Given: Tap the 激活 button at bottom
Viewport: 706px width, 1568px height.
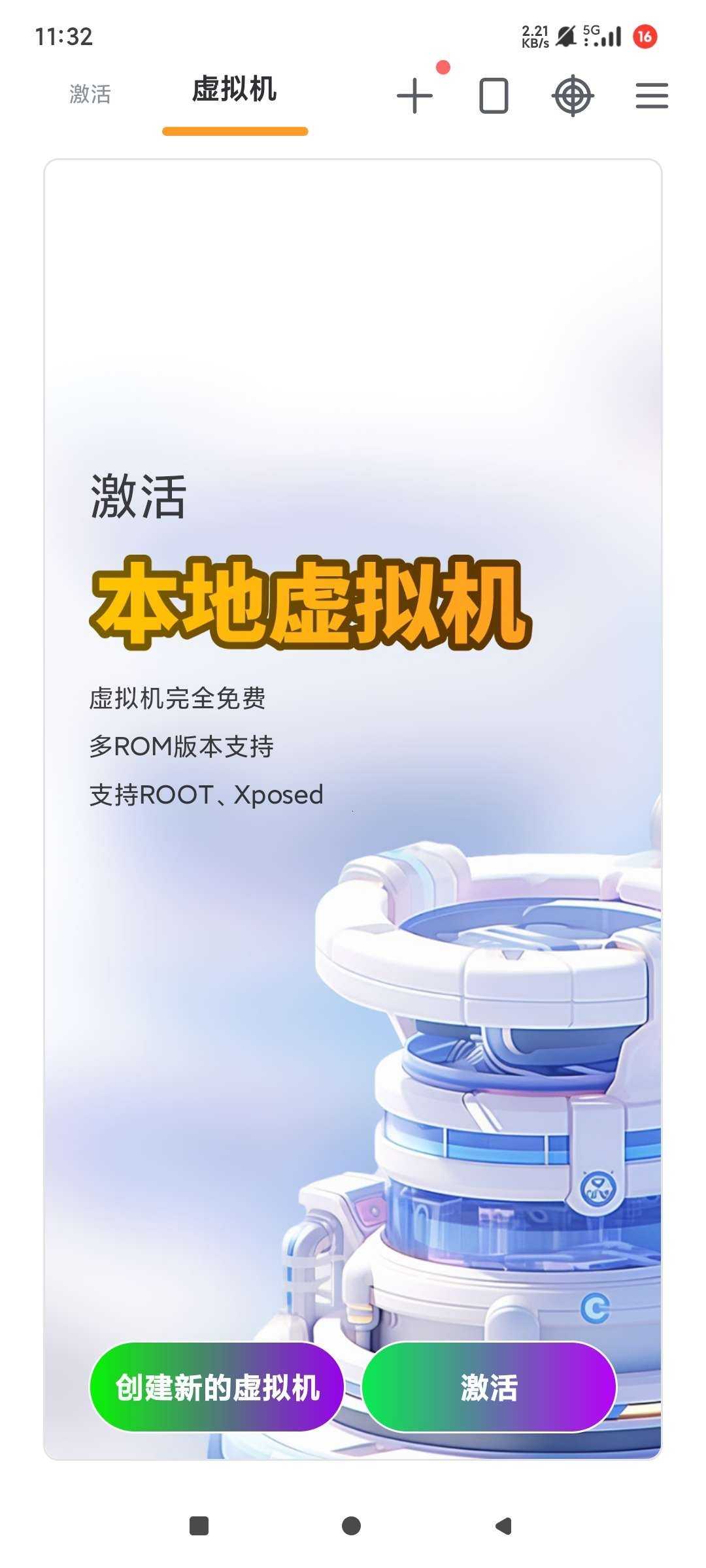Looking at the screenshot, I should 489,1387.
